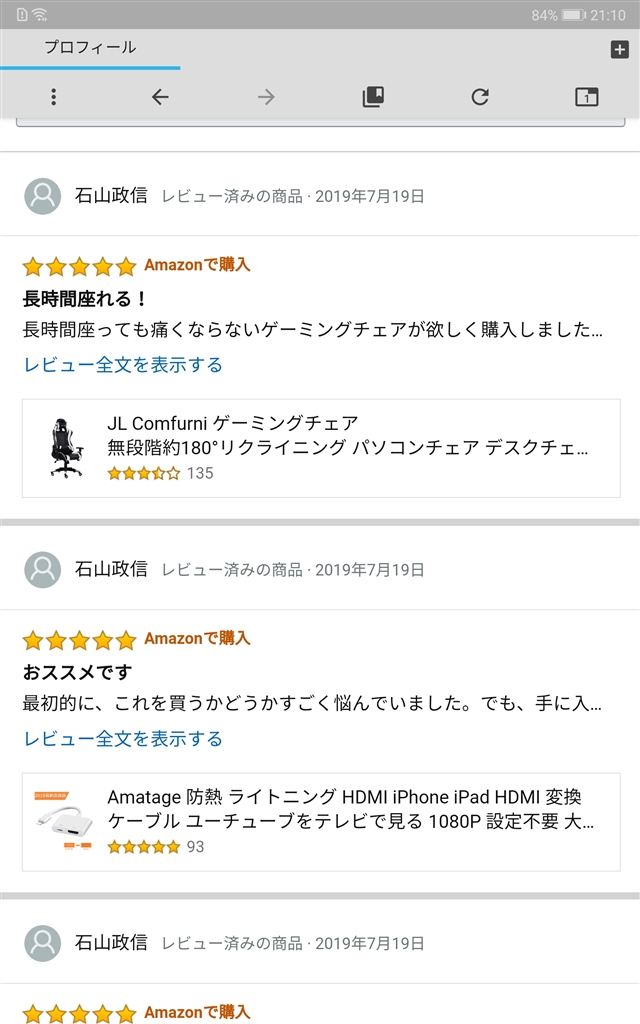Open the browser overflow menu
Screen dimensions: 640x1024
(53, 97)
